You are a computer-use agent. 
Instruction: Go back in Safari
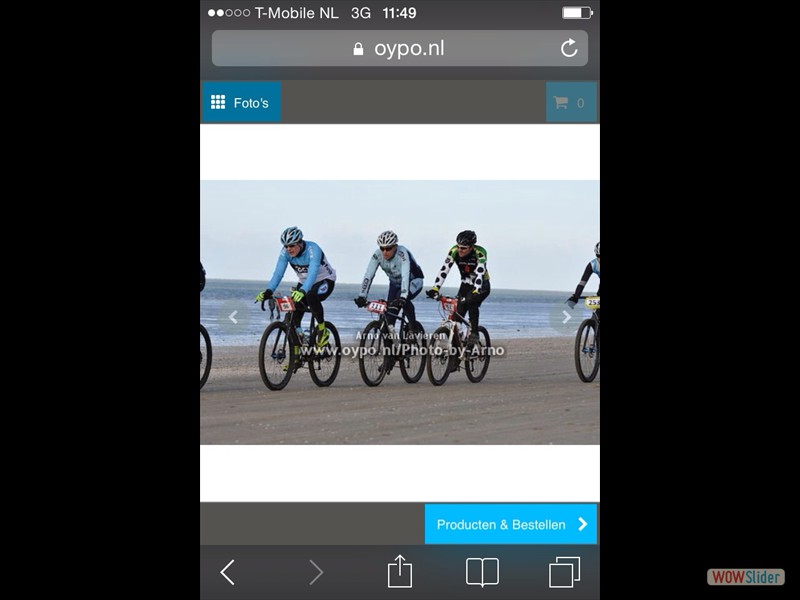pos(228,572)
